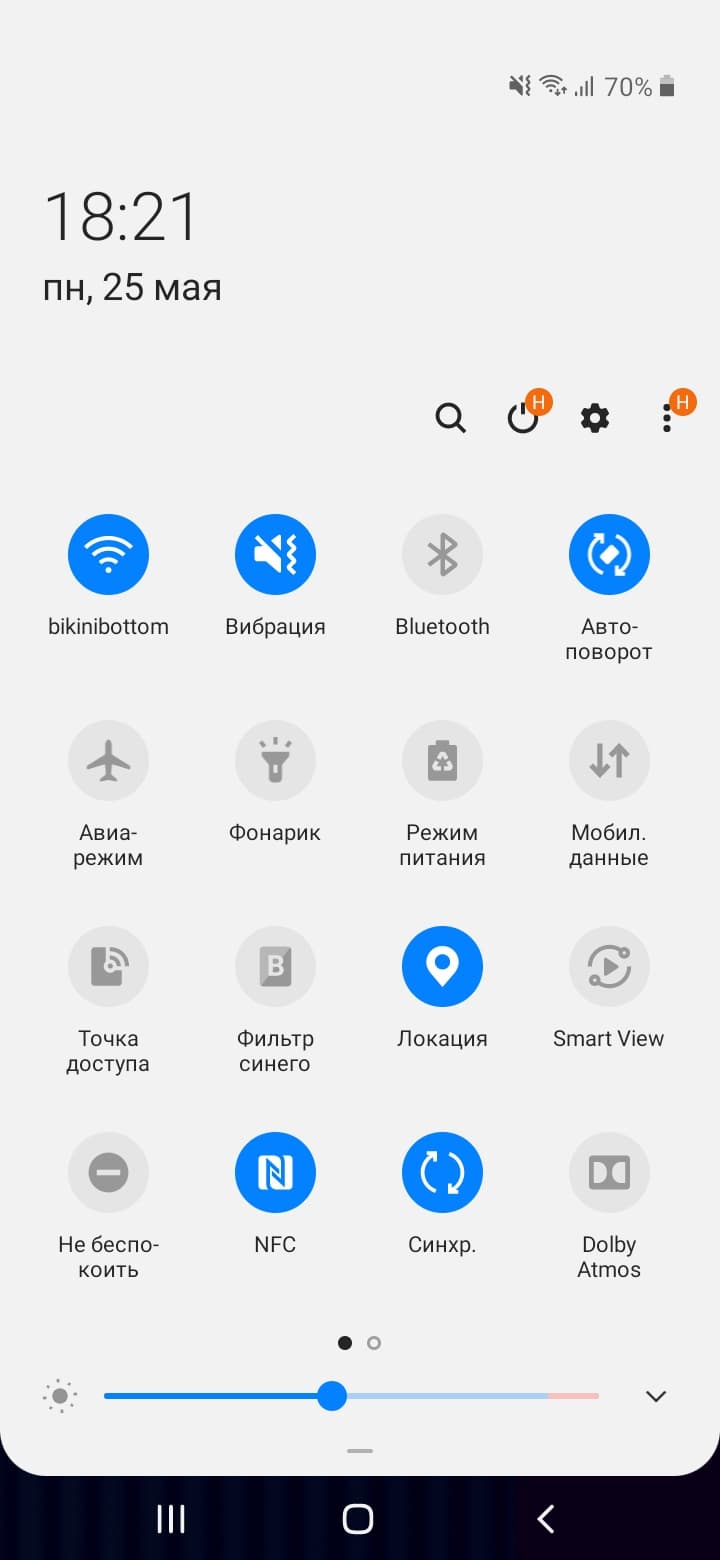720x1560 pixels.
Task: Turn on Авиарежим
Action: [x=108, y=760]
